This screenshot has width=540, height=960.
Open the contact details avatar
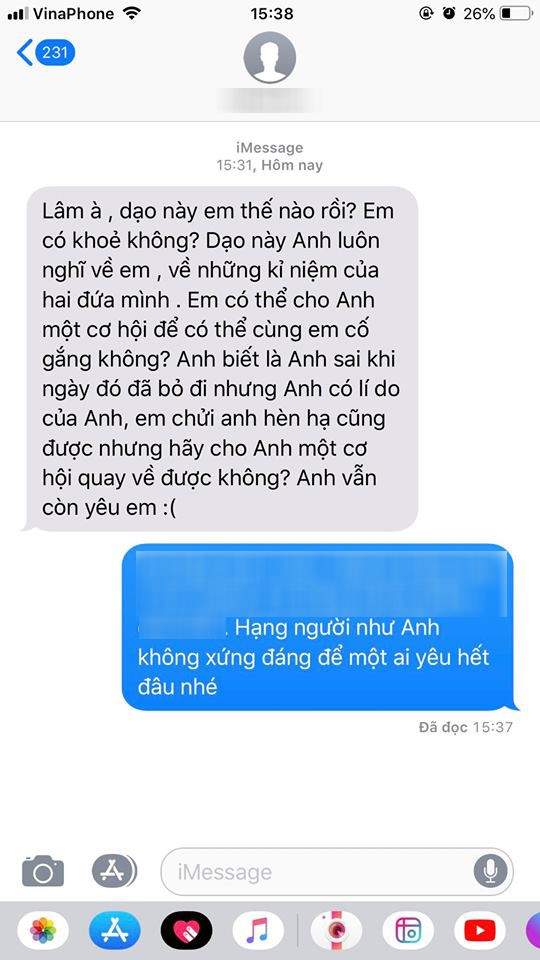[269, 57]
